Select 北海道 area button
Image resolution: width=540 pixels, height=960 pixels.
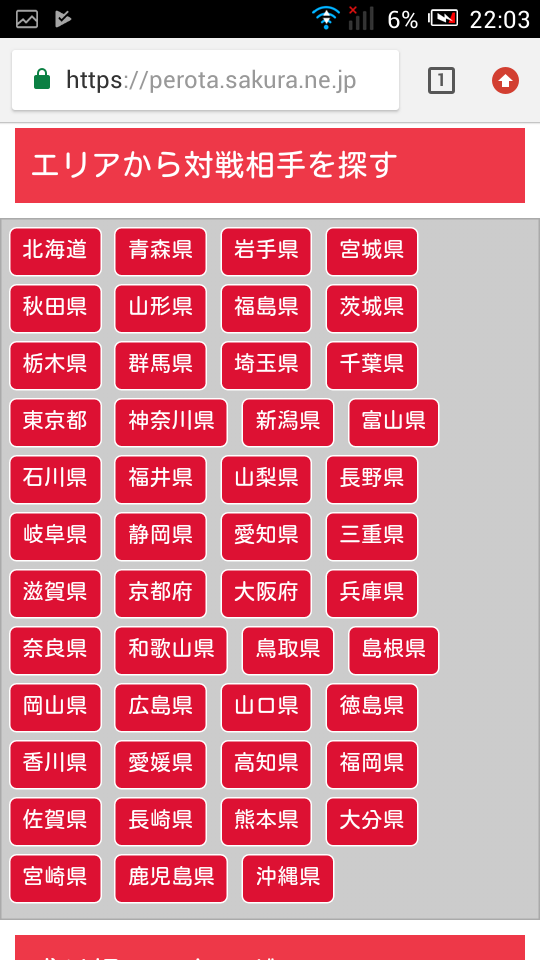tap(55, 252)
